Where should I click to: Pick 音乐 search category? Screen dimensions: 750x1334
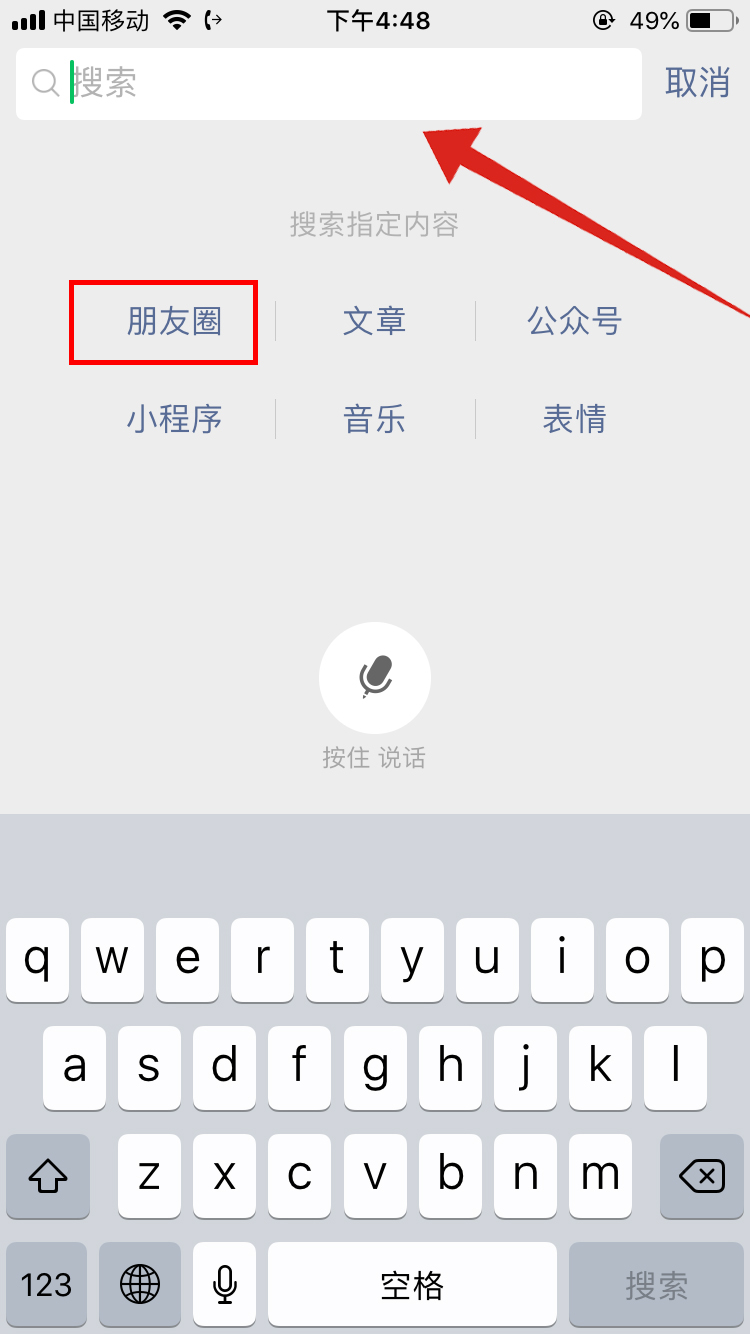pos(374,419)
